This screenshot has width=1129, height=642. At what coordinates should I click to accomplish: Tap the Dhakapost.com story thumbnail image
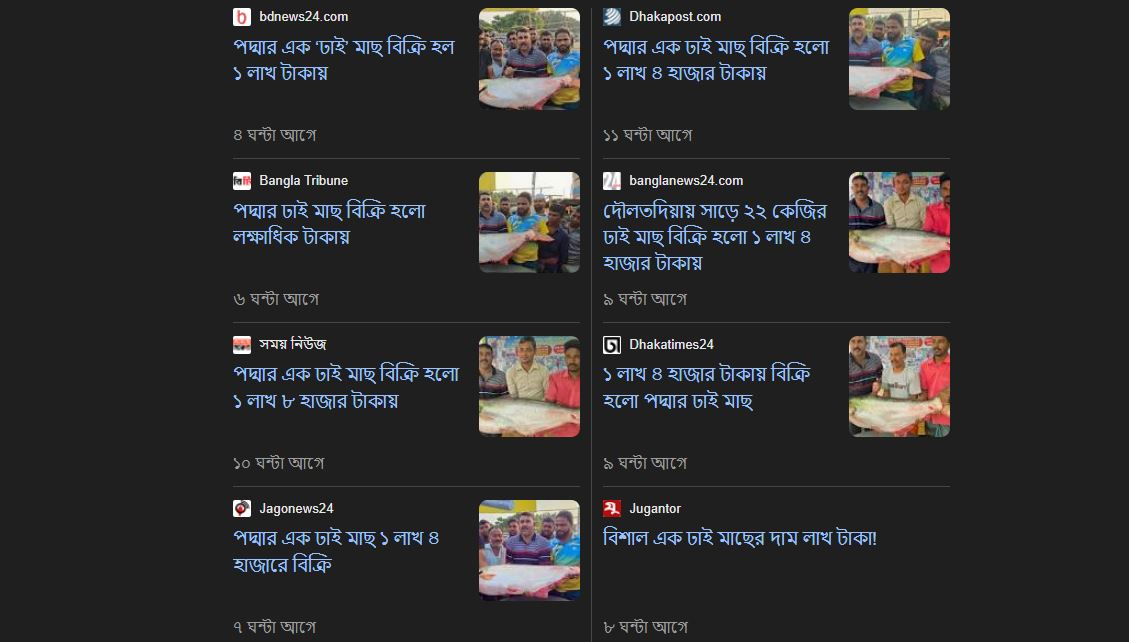point(899,59)
